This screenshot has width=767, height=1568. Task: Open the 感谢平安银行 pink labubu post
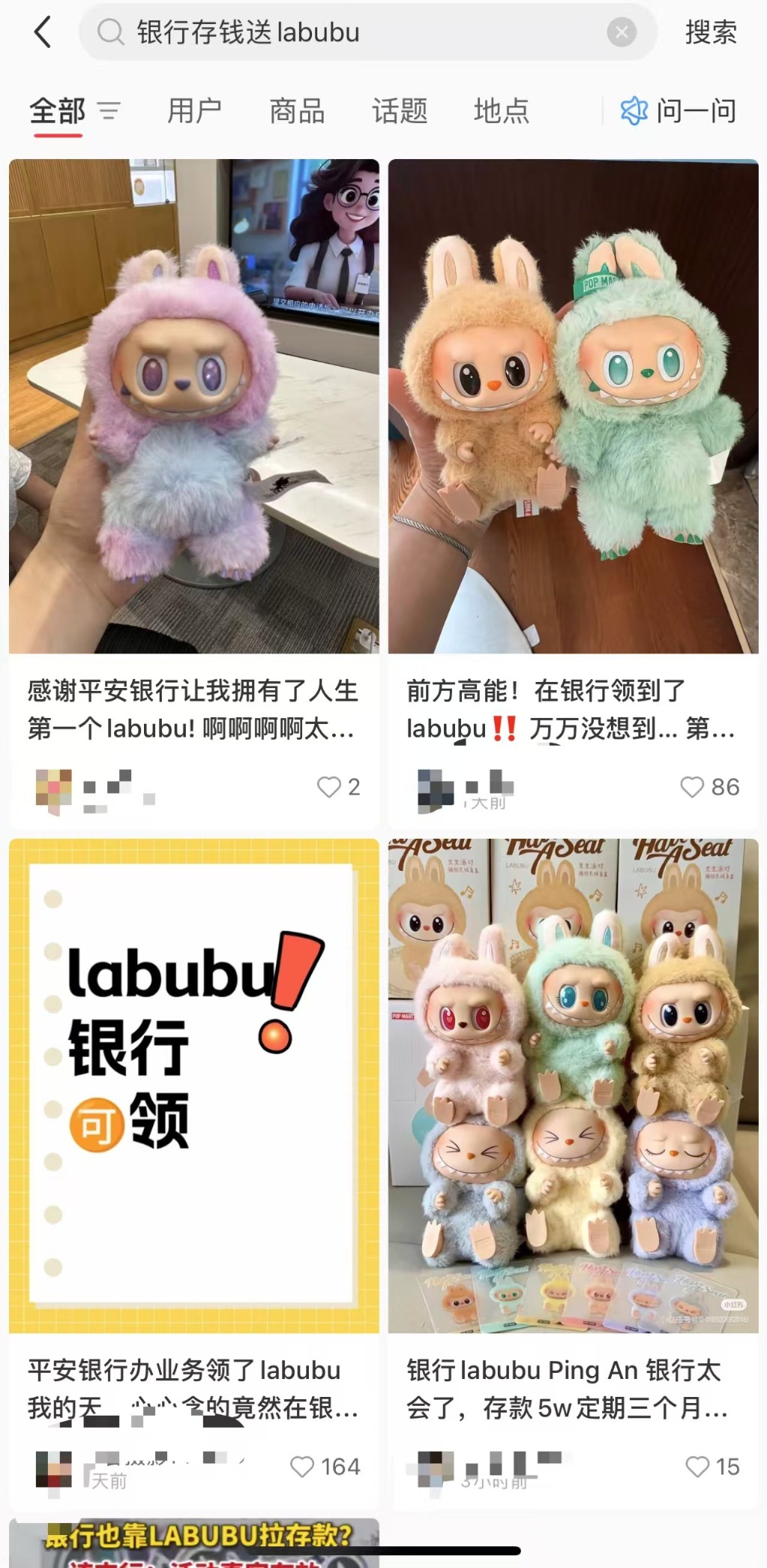click(x=193, y=405)
